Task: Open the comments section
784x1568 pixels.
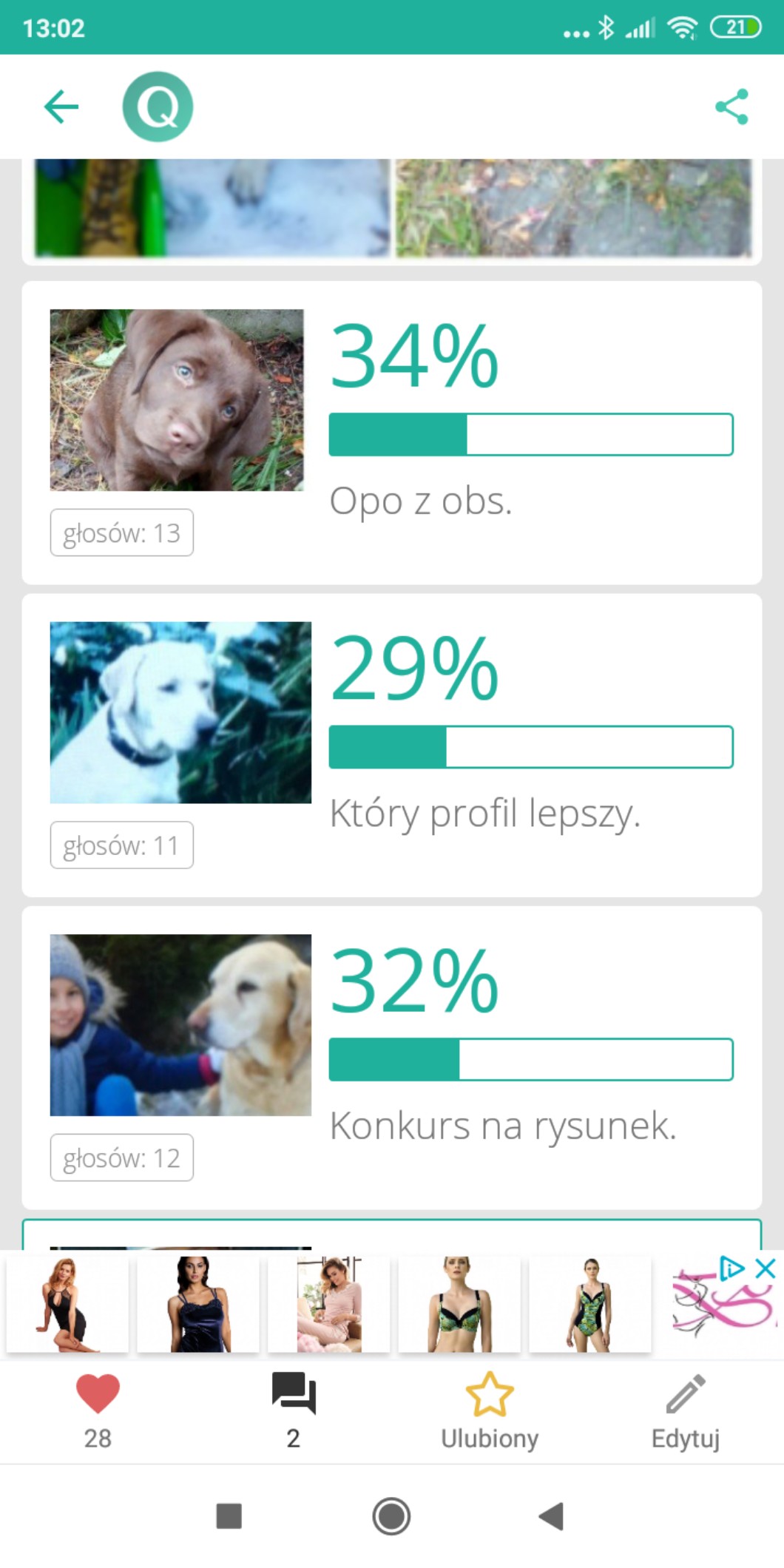Action: 294,1395
